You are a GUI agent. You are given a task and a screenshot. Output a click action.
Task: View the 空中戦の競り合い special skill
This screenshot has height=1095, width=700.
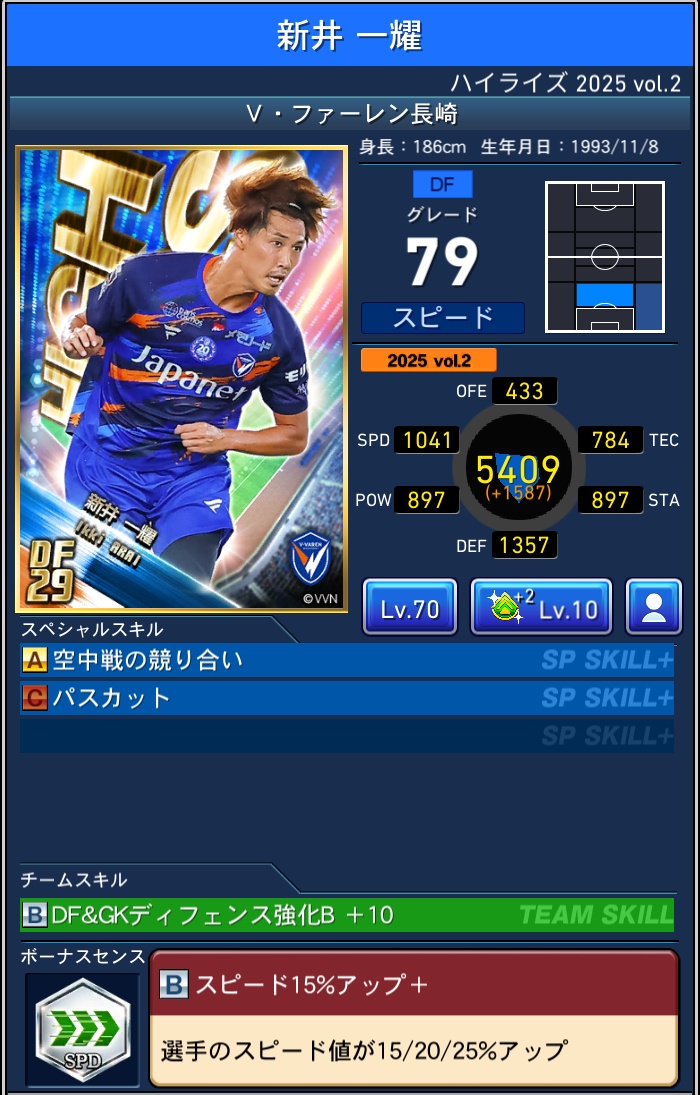[x=346, y=661]
